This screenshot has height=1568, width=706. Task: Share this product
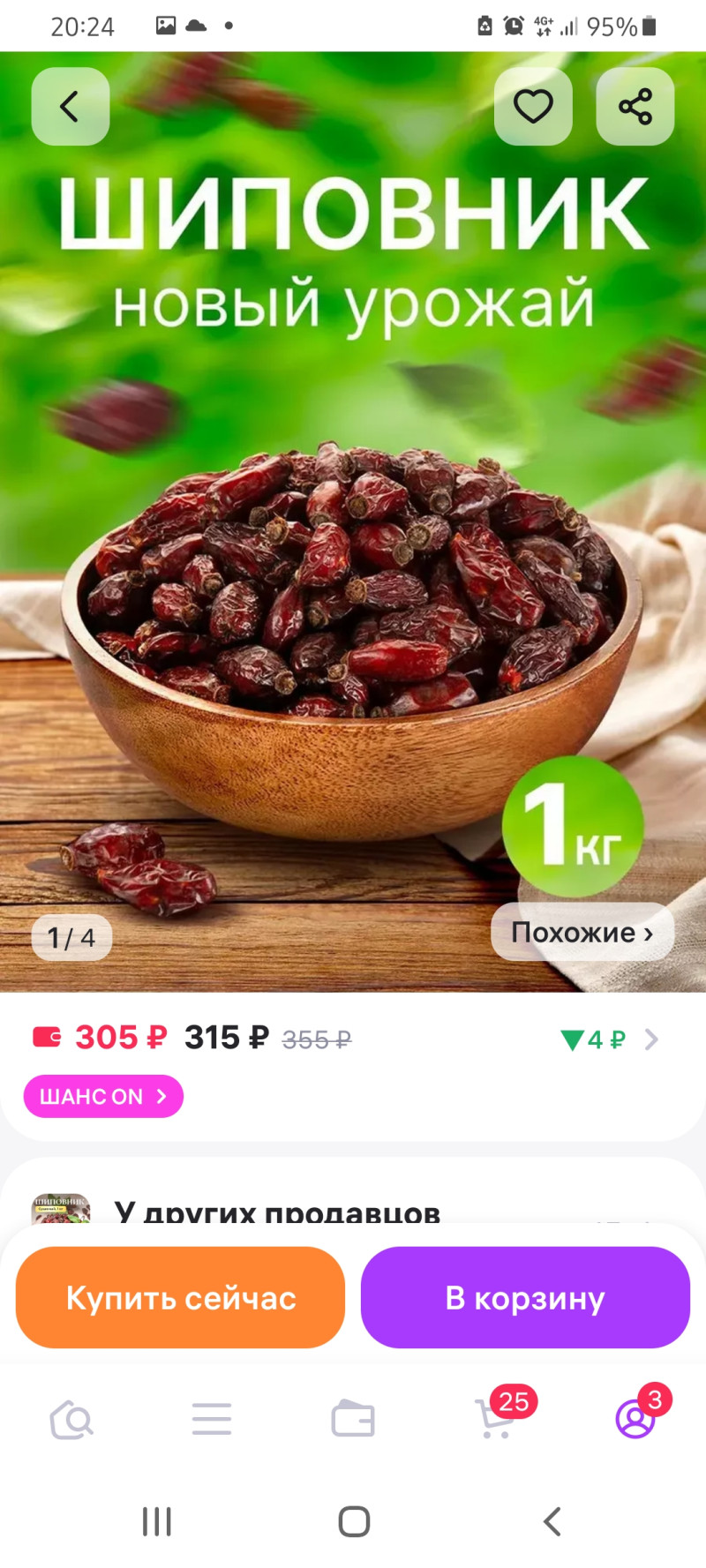635,107
